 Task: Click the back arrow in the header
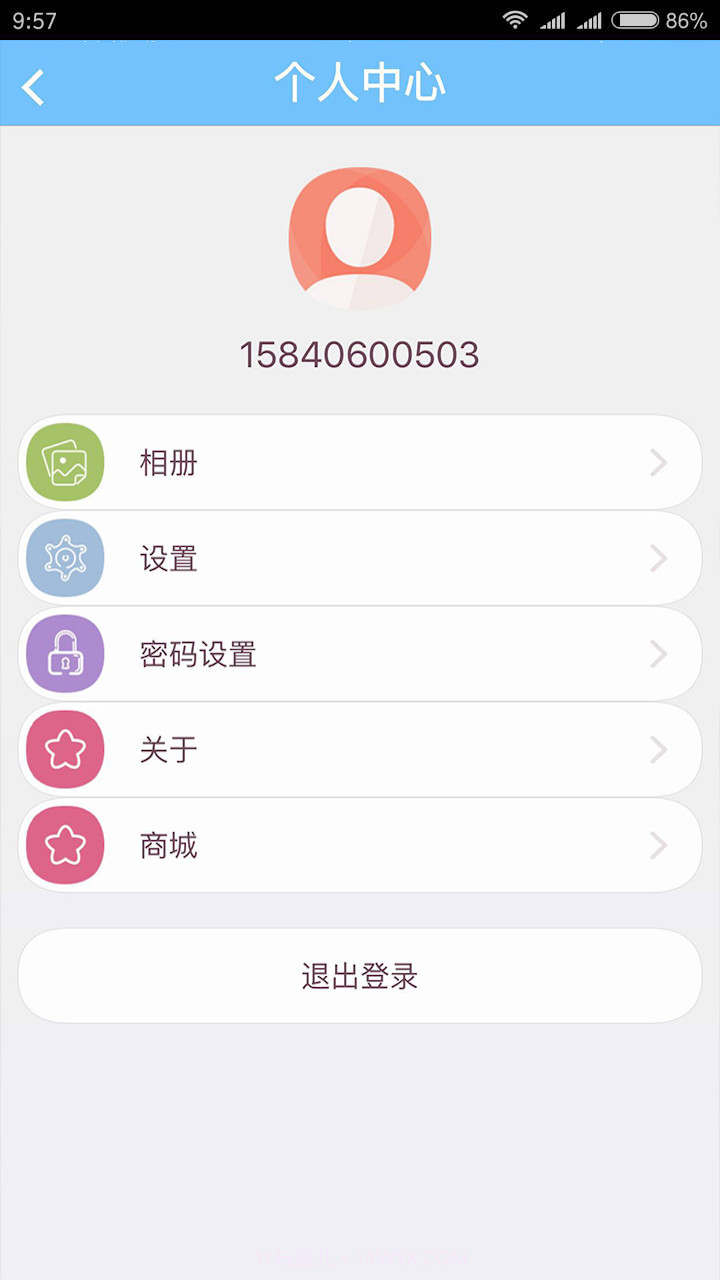pos(33,85)
